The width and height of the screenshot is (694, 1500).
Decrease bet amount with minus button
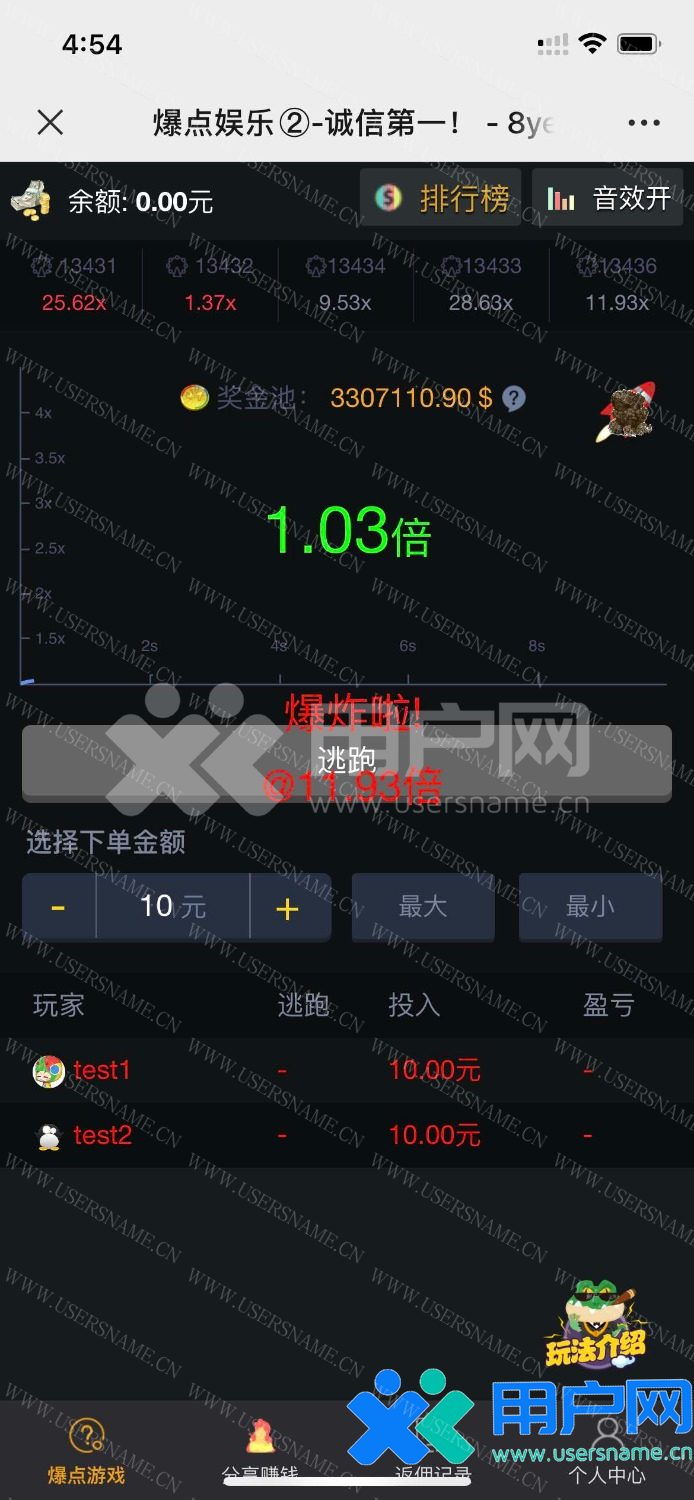(x=59, y=907)
